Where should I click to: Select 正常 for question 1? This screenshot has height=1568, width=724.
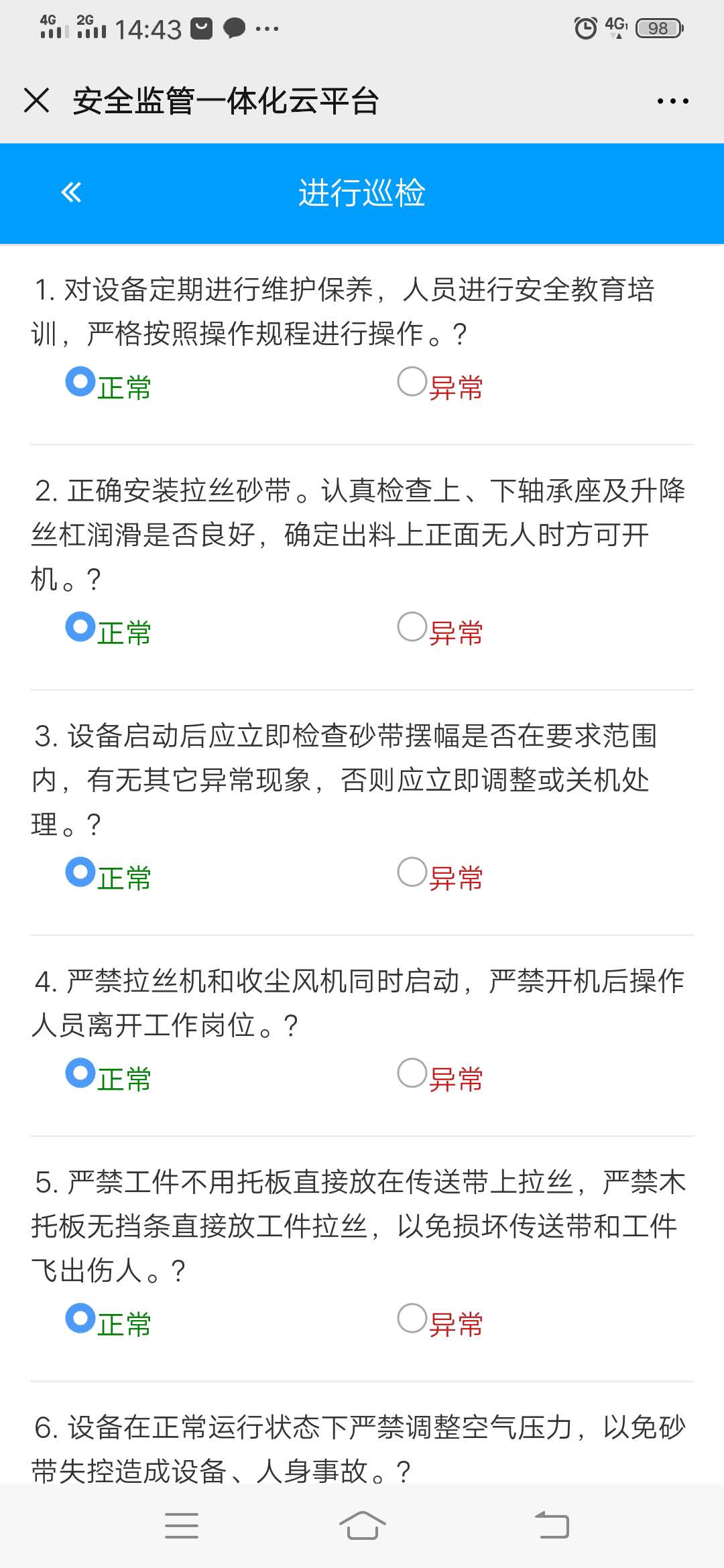80,382
